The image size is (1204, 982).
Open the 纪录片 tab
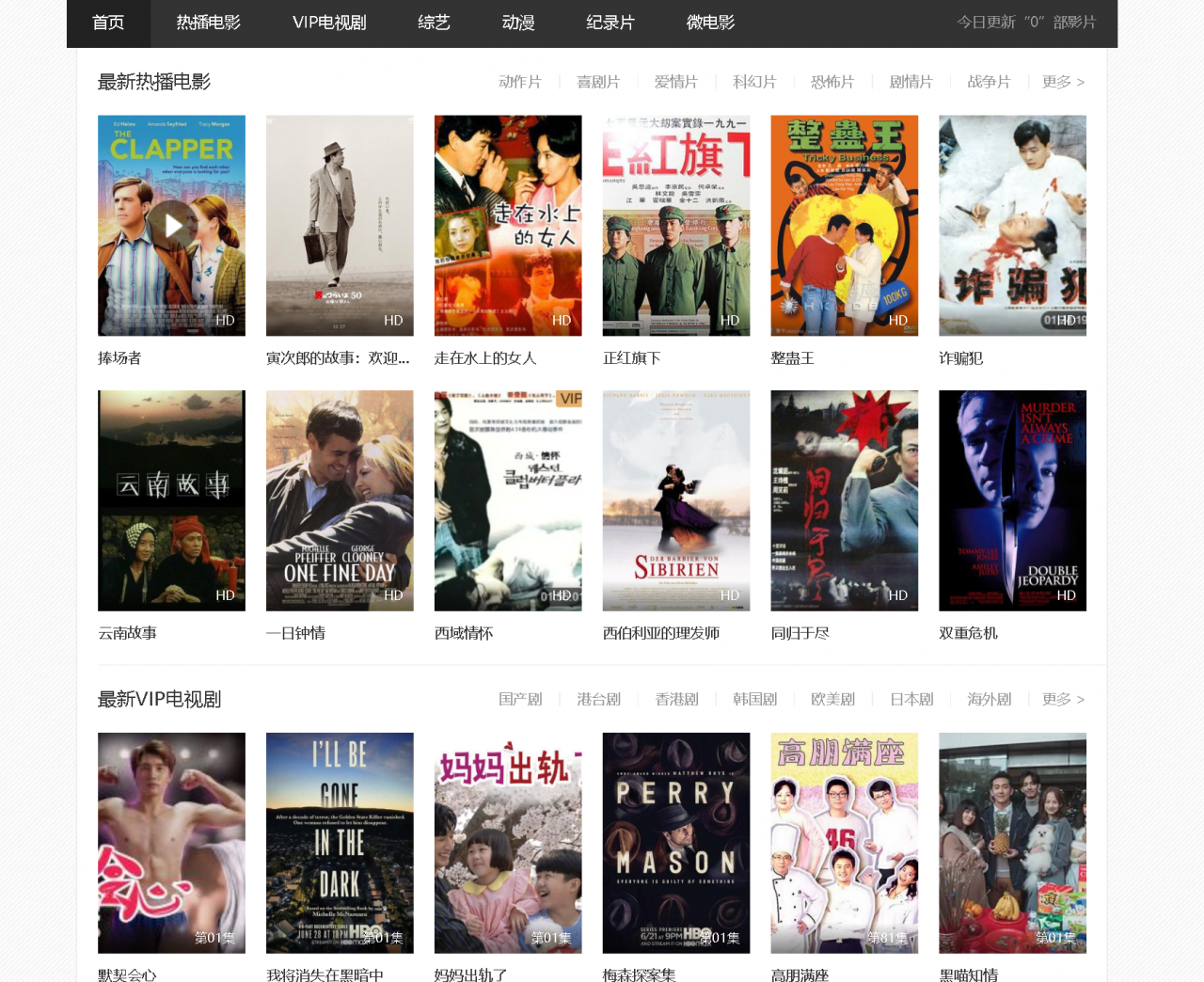[610, 23]
